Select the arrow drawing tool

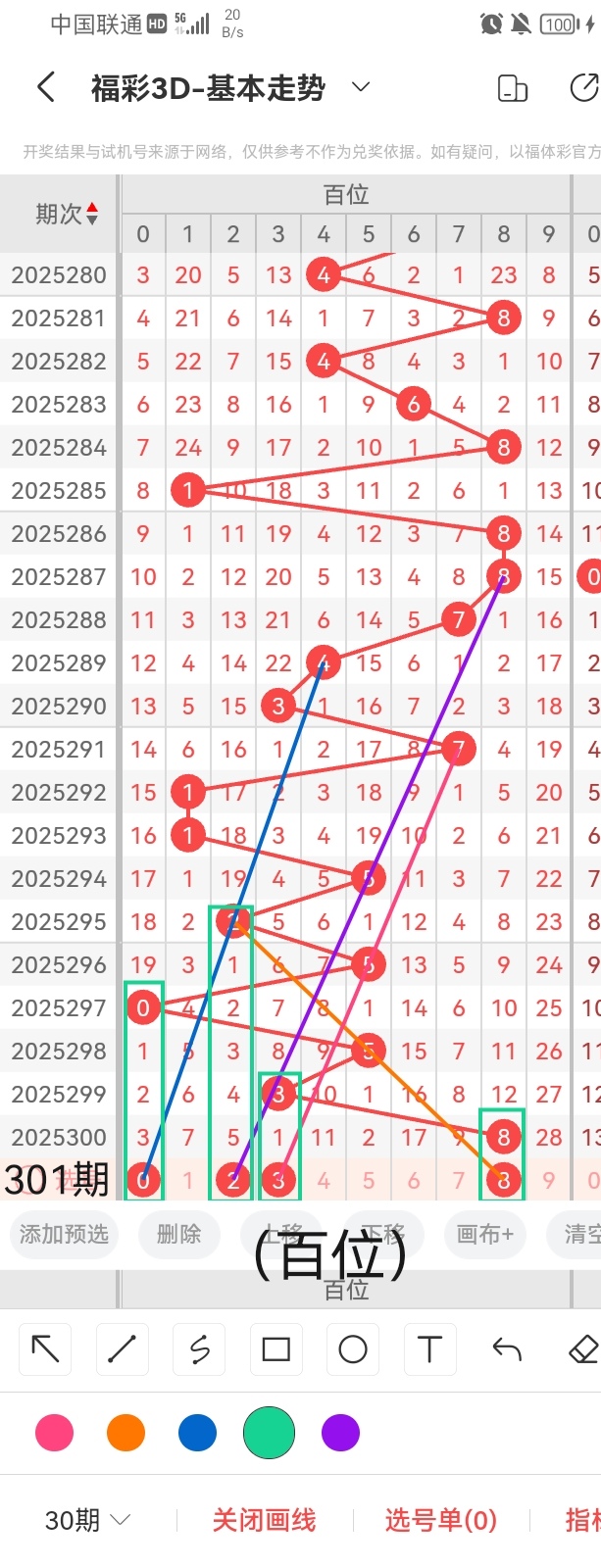[x=46, y=1349]
